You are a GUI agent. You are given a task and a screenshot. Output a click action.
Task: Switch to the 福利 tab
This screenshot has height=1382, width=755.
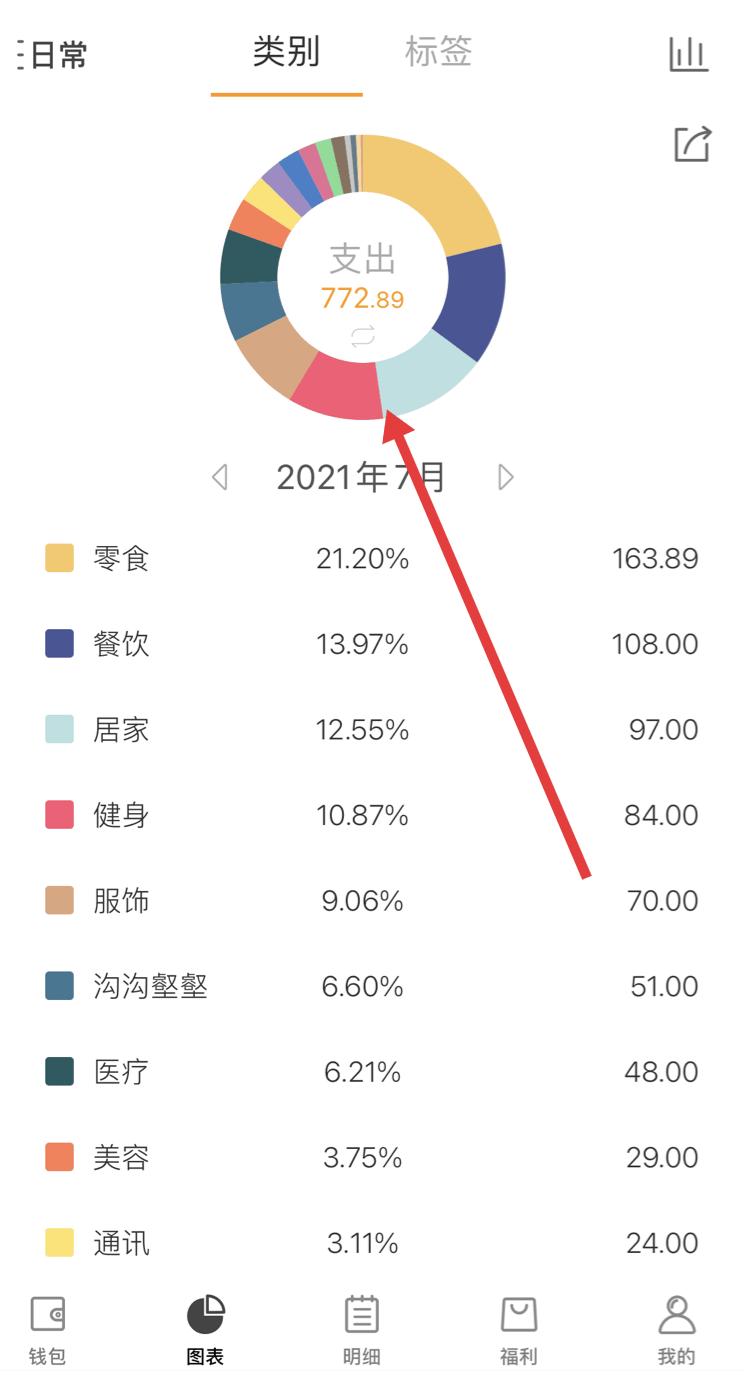click(519, 1330)
